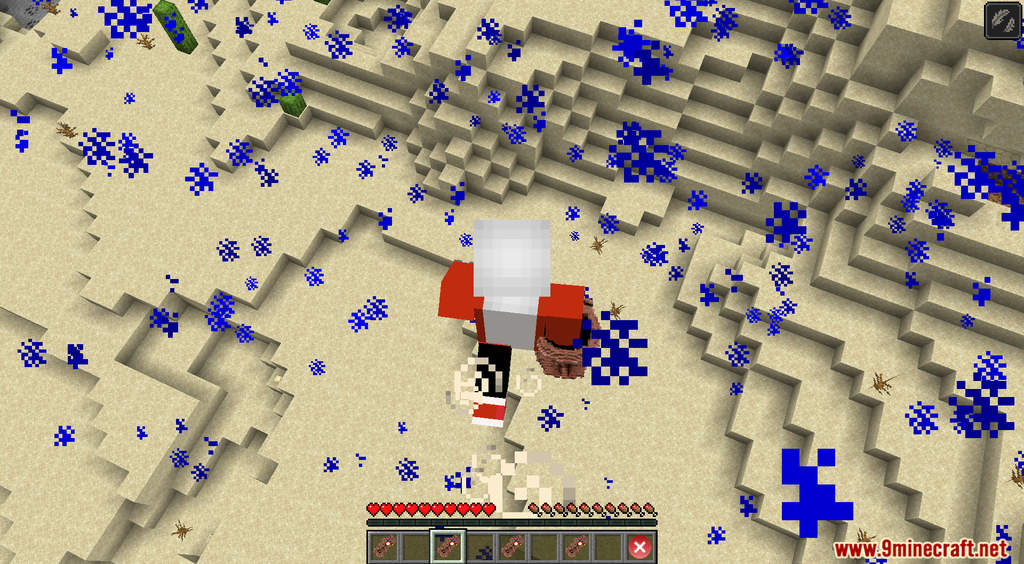Image resolution: width=1024 pixels, height=564 pixels.
Task: Select the hotbar slot with the red X
Action: pyautogui.click(x=639, y=547)
